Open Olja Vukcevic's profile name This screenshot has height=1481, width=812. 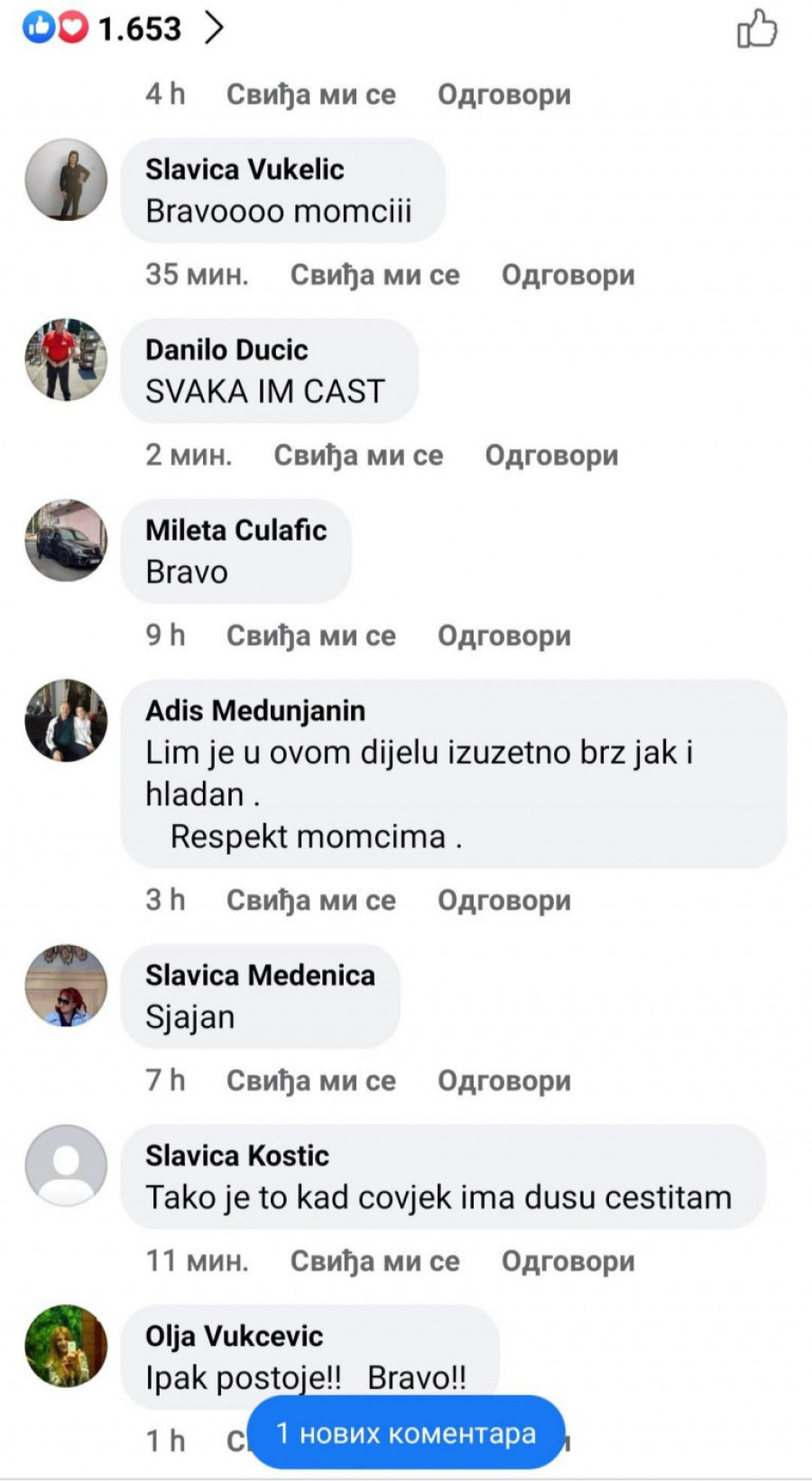[234, 1336]
